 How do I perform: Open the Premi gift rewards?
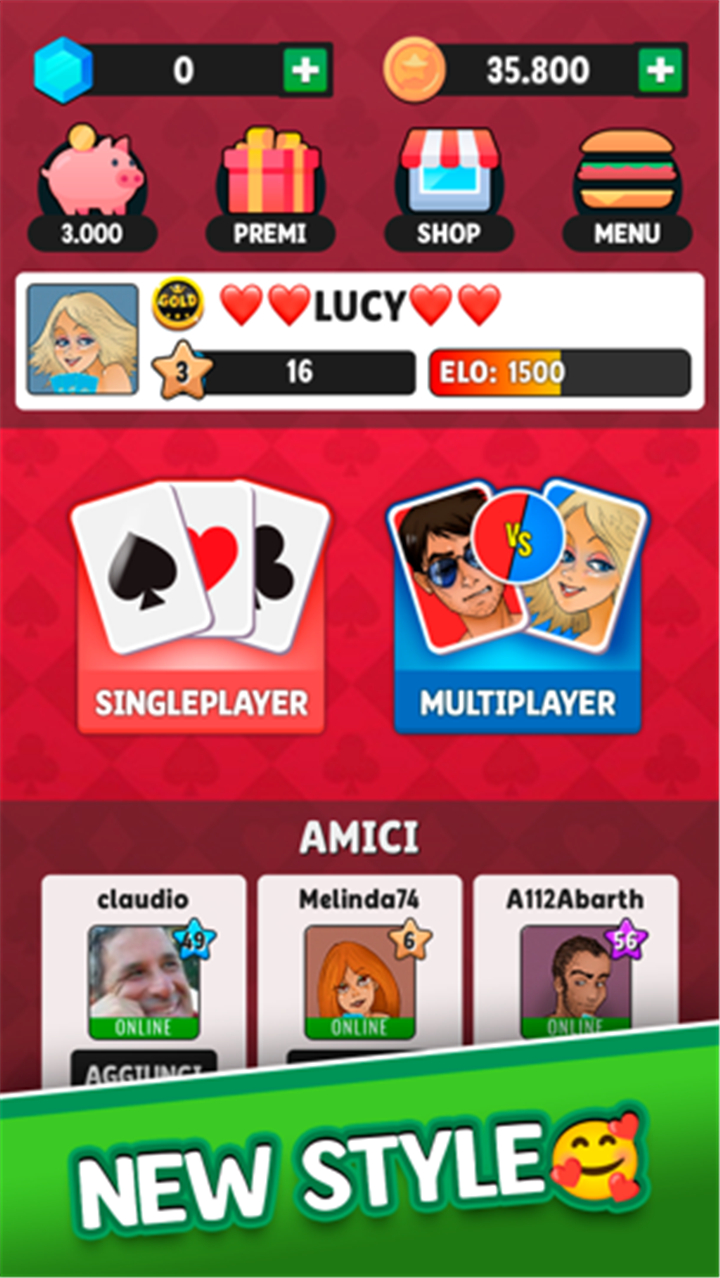270,187
